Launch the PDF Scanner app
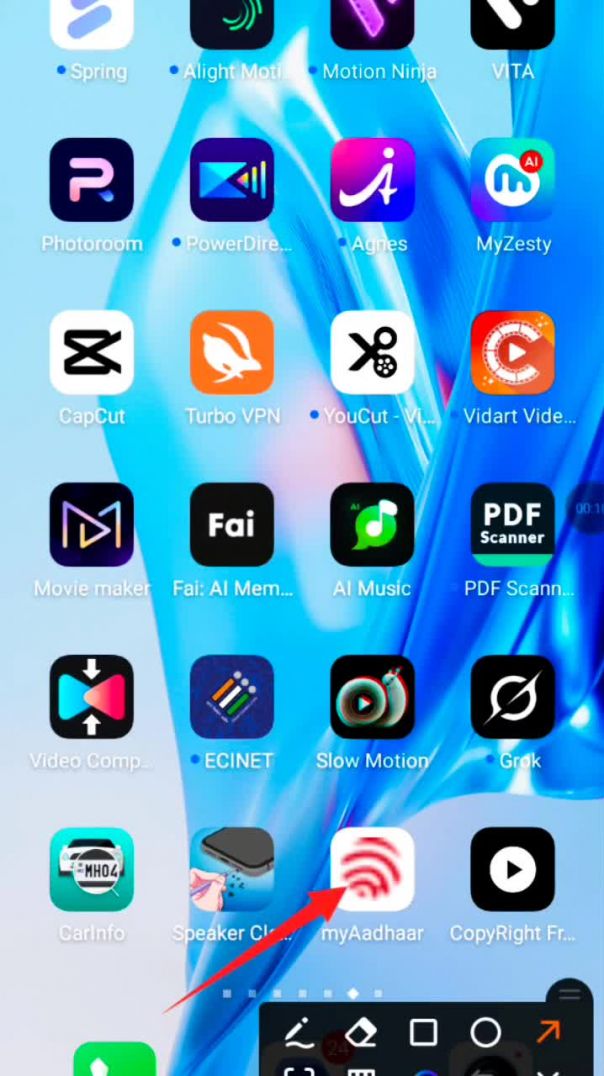The height and width of the screenshot is (1076, 604). (512, 525)
